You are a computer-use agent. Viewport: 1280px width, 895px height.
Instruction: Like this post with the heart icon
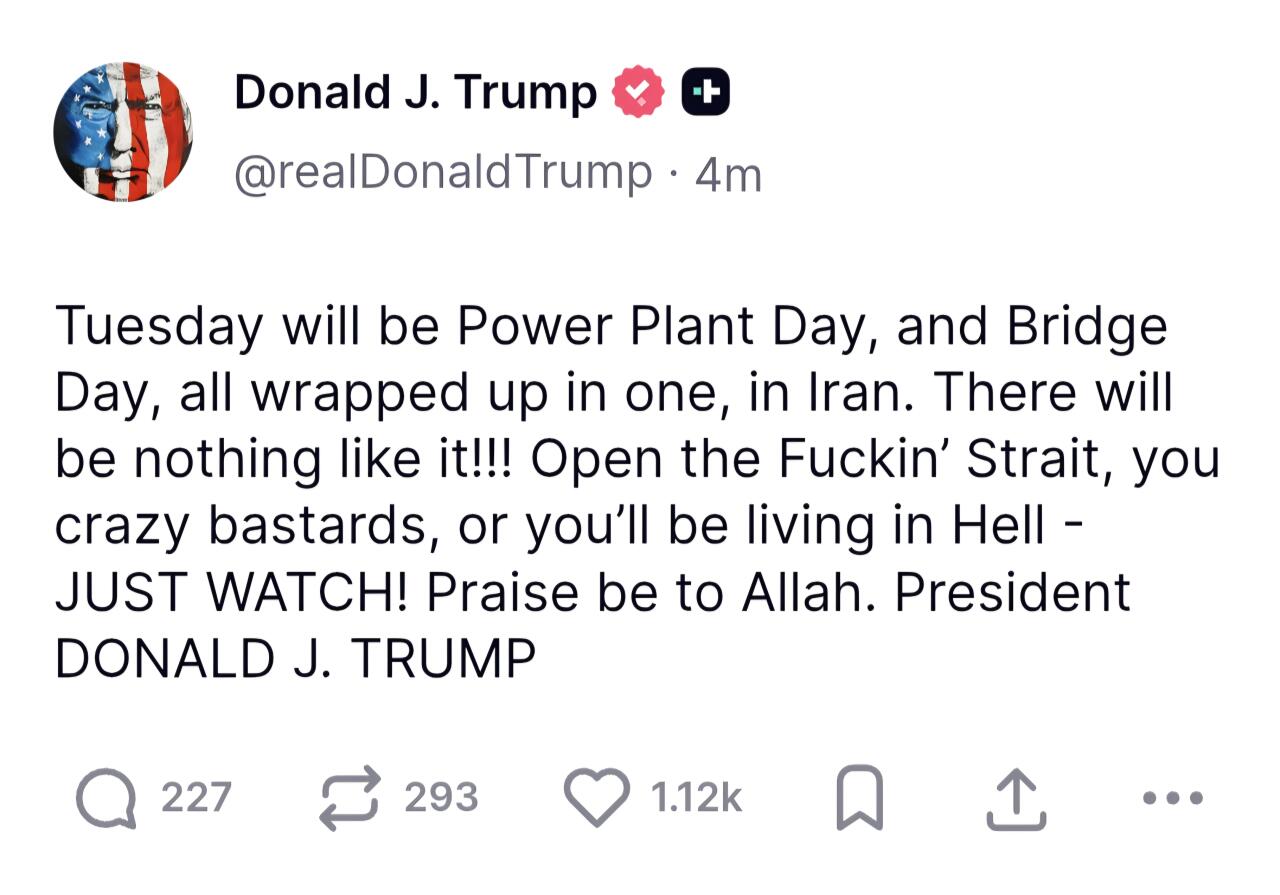(597, 798)
